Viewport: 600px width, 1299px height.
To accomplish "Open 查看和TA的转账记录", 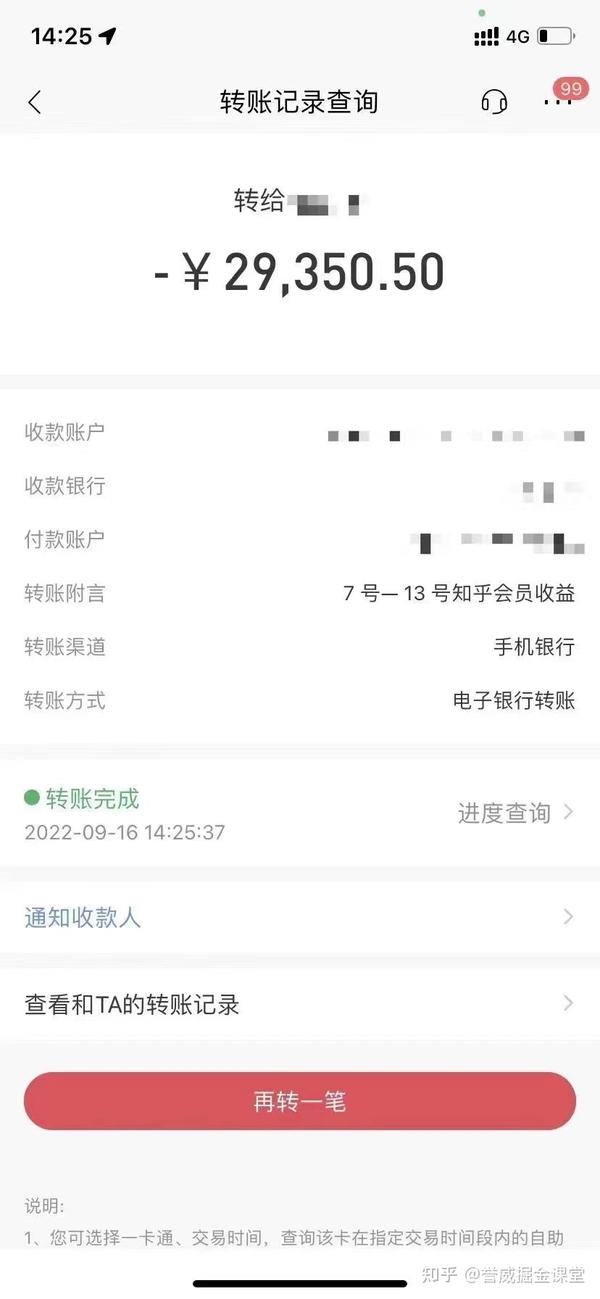I will (x=300, y=1004).
